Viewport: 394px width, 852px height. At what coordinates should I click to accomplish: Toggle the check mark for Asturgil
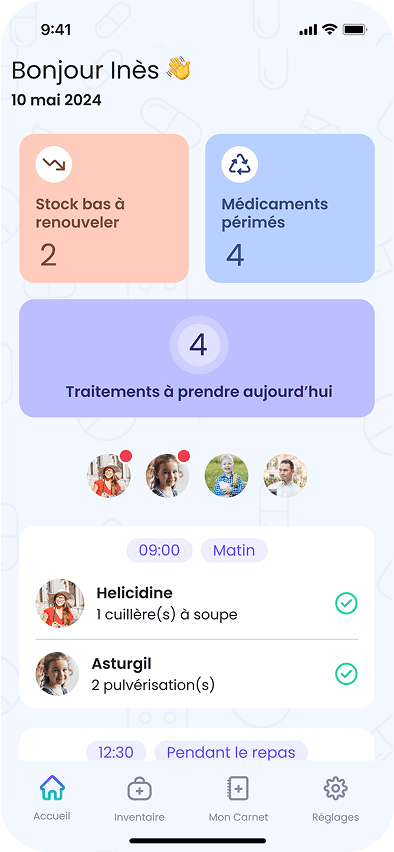tap(346, 674)
